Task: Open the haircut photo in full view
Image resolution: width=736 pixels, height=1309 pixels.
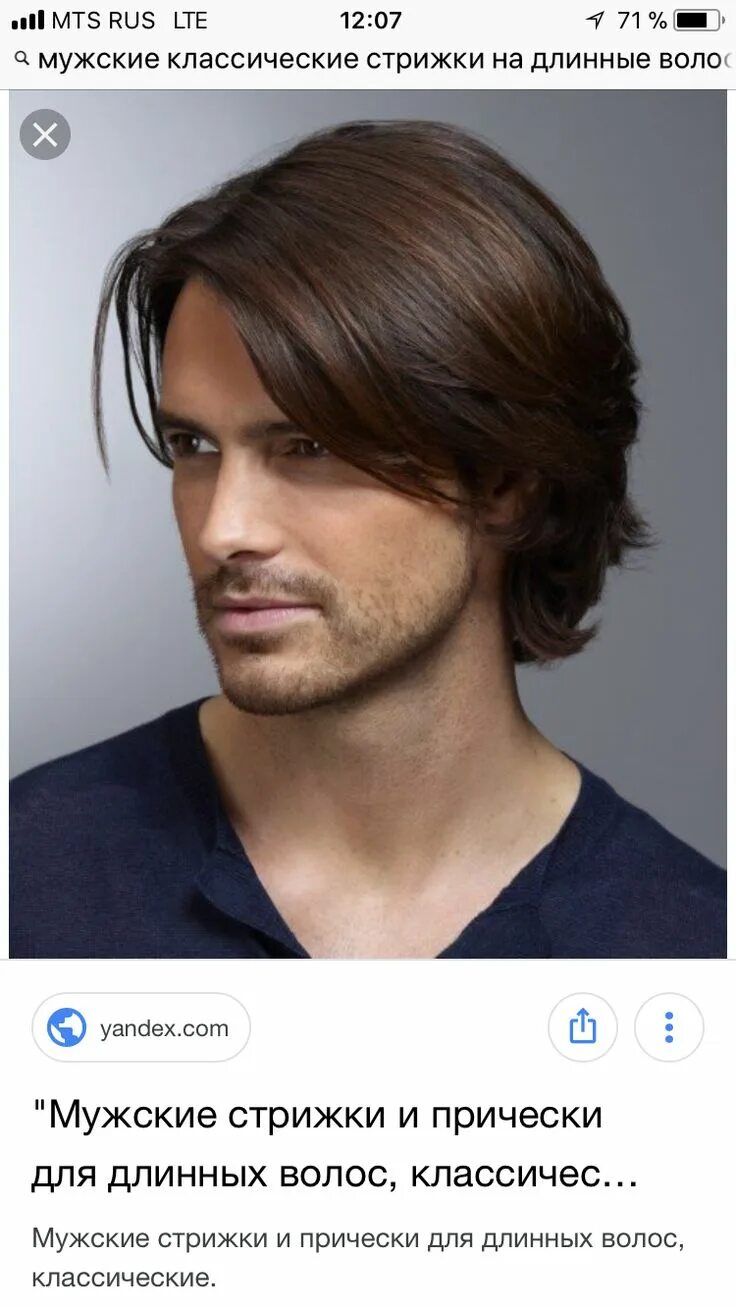Action: coord(368,524)
